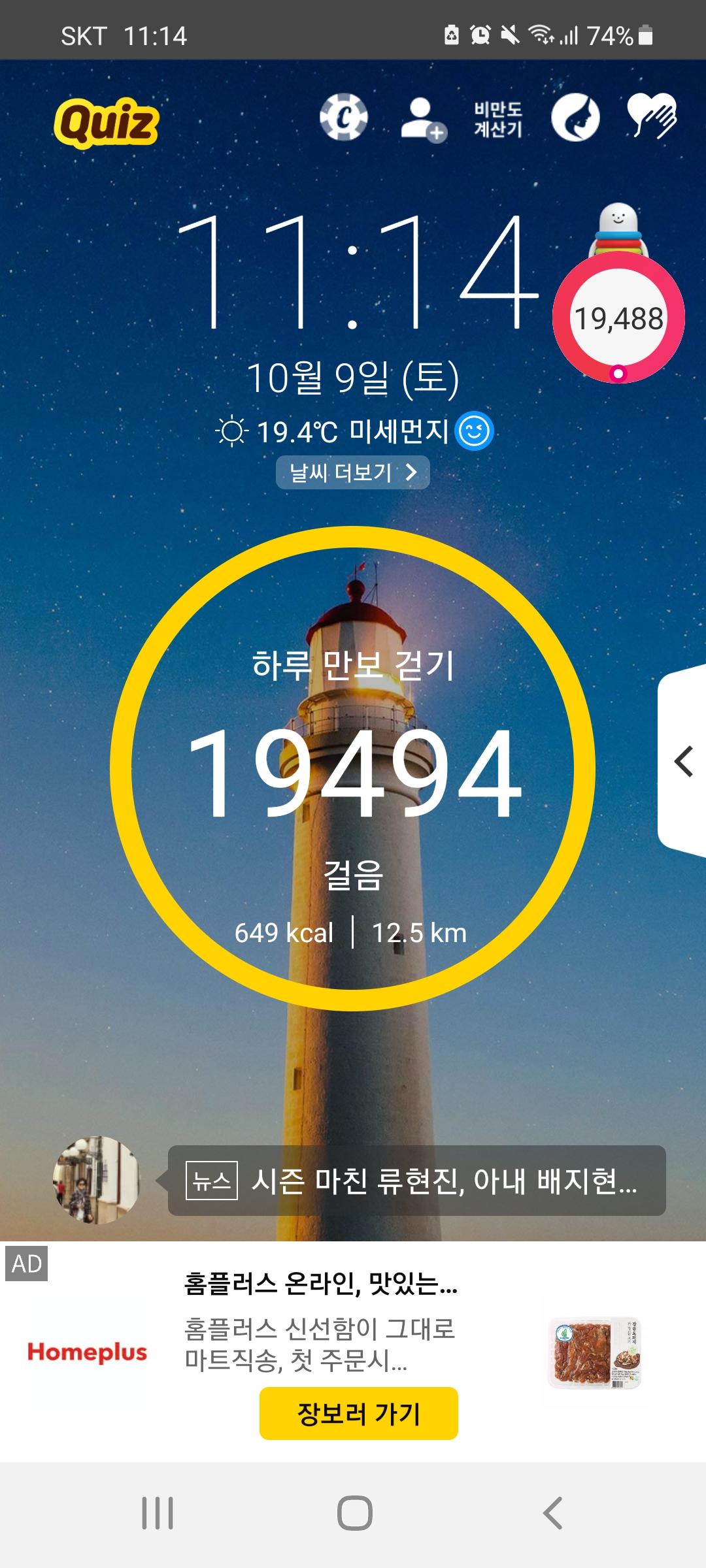Tap 날씨 더보기 for weather details
This screenshot has height=1568, width=706.
(x=353, y=472)
